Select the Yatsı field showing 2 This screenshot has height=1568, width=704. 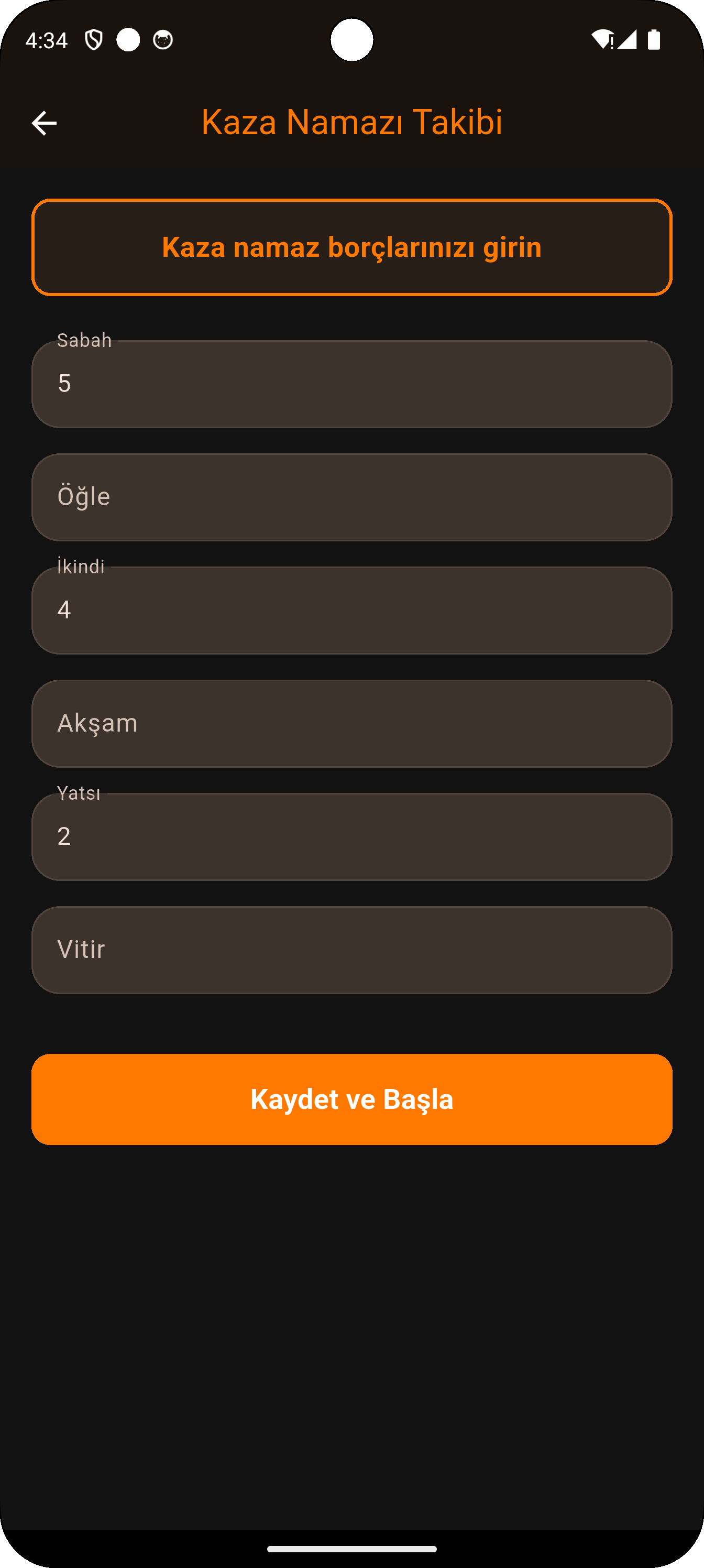pos(351,836)
